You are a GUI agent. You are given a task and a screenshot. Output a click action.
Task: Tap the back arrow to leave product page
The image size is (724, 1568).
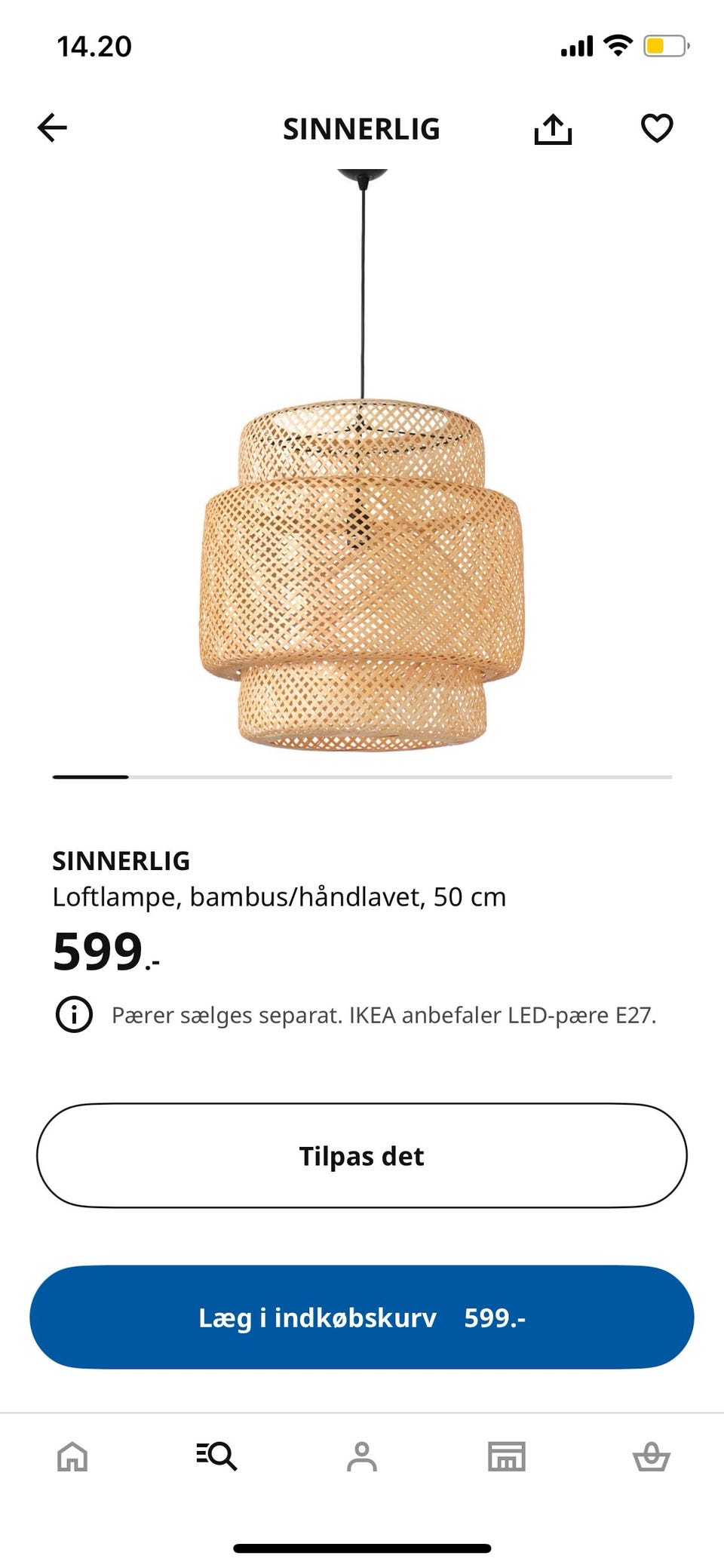point(51,128)
